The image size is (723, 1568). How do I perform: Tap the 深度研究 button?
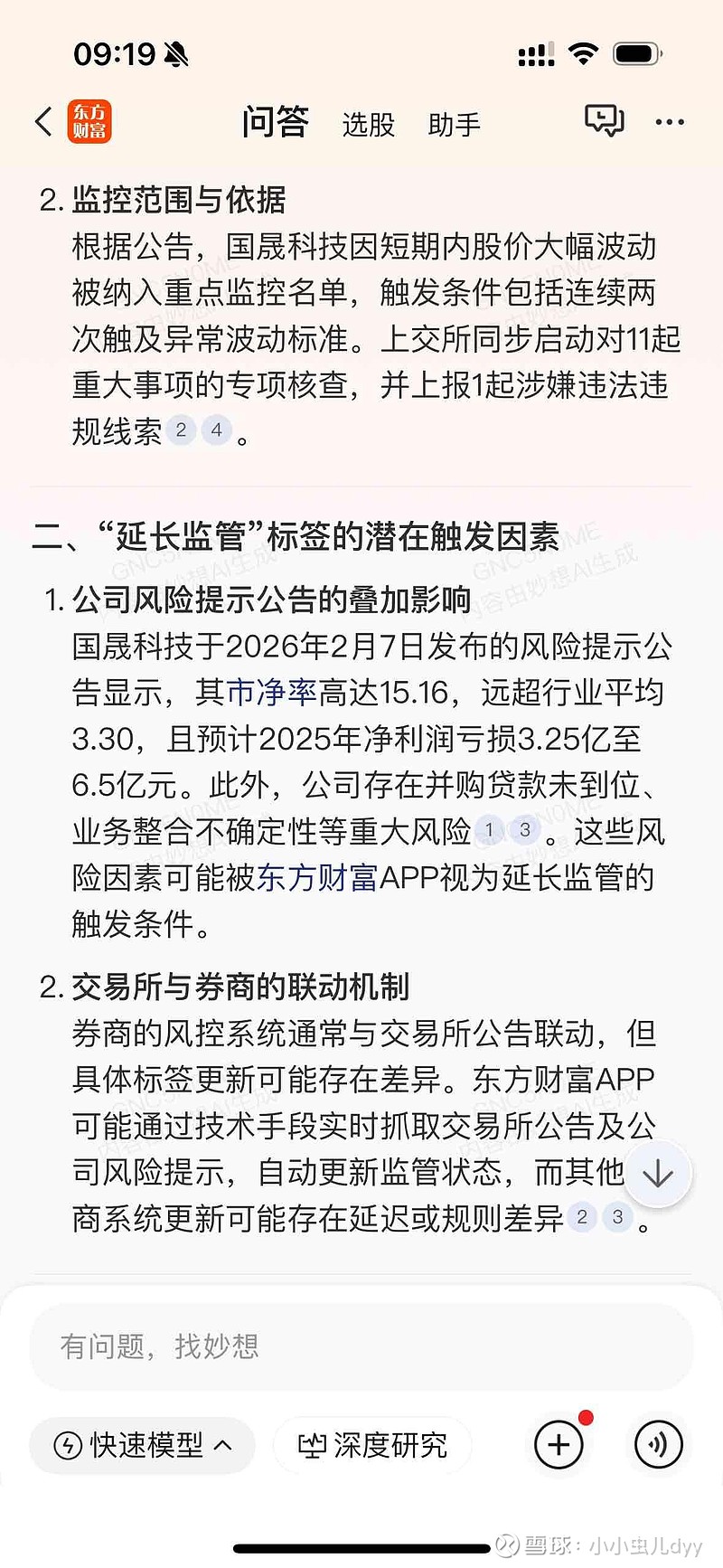pyautogui.click(x=371, y=1445)
